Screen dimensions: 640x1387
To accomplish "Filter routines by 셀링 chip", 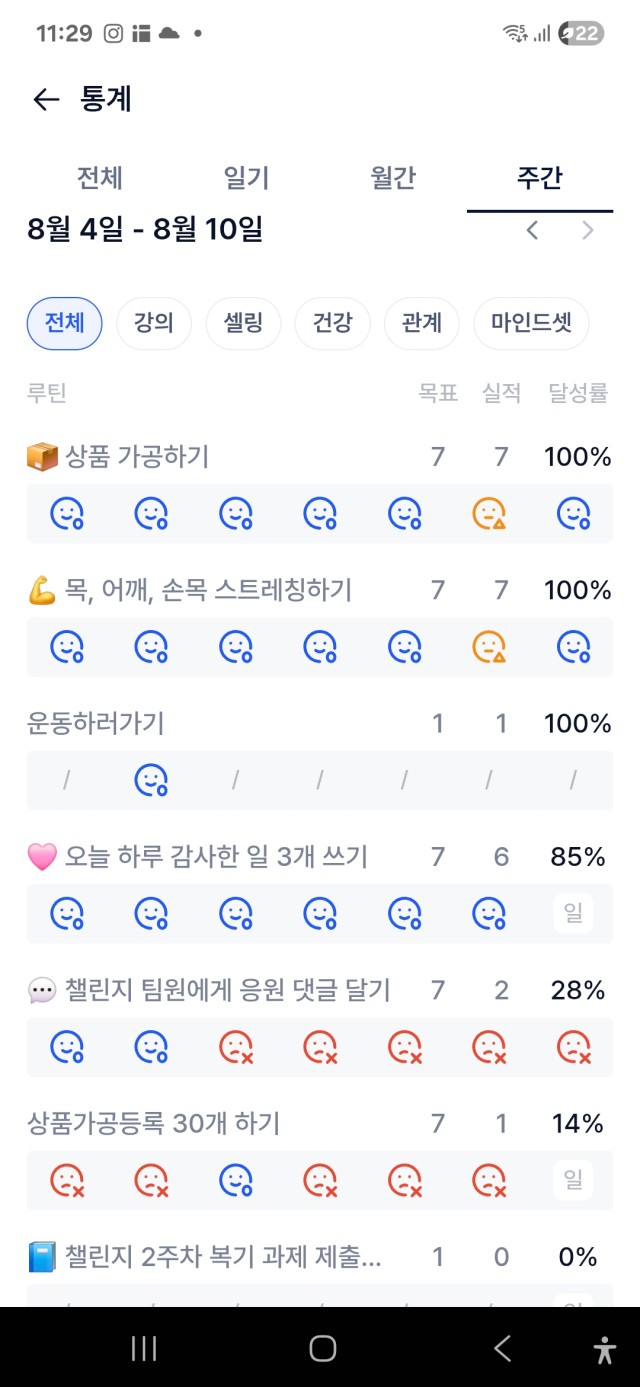I will pyautogui.click(x=243, y=323).
